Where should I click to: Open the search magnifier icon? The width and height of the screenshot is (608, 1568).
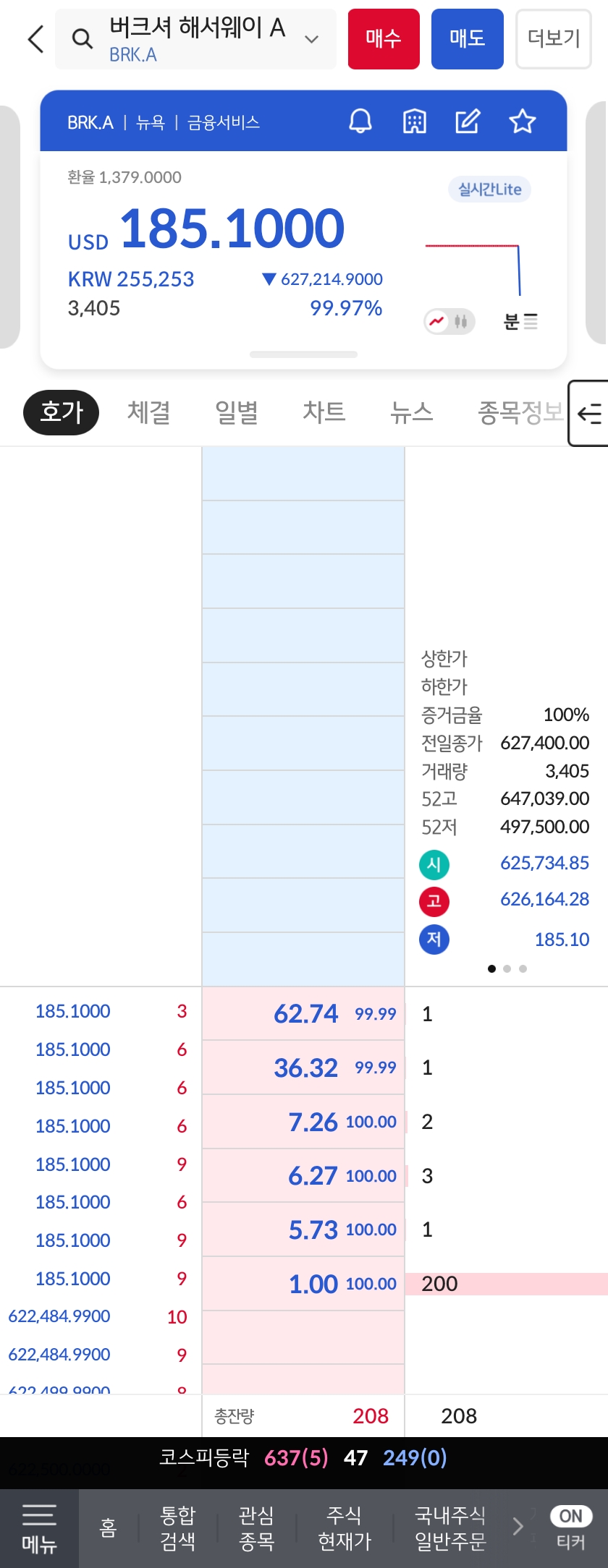81,39
